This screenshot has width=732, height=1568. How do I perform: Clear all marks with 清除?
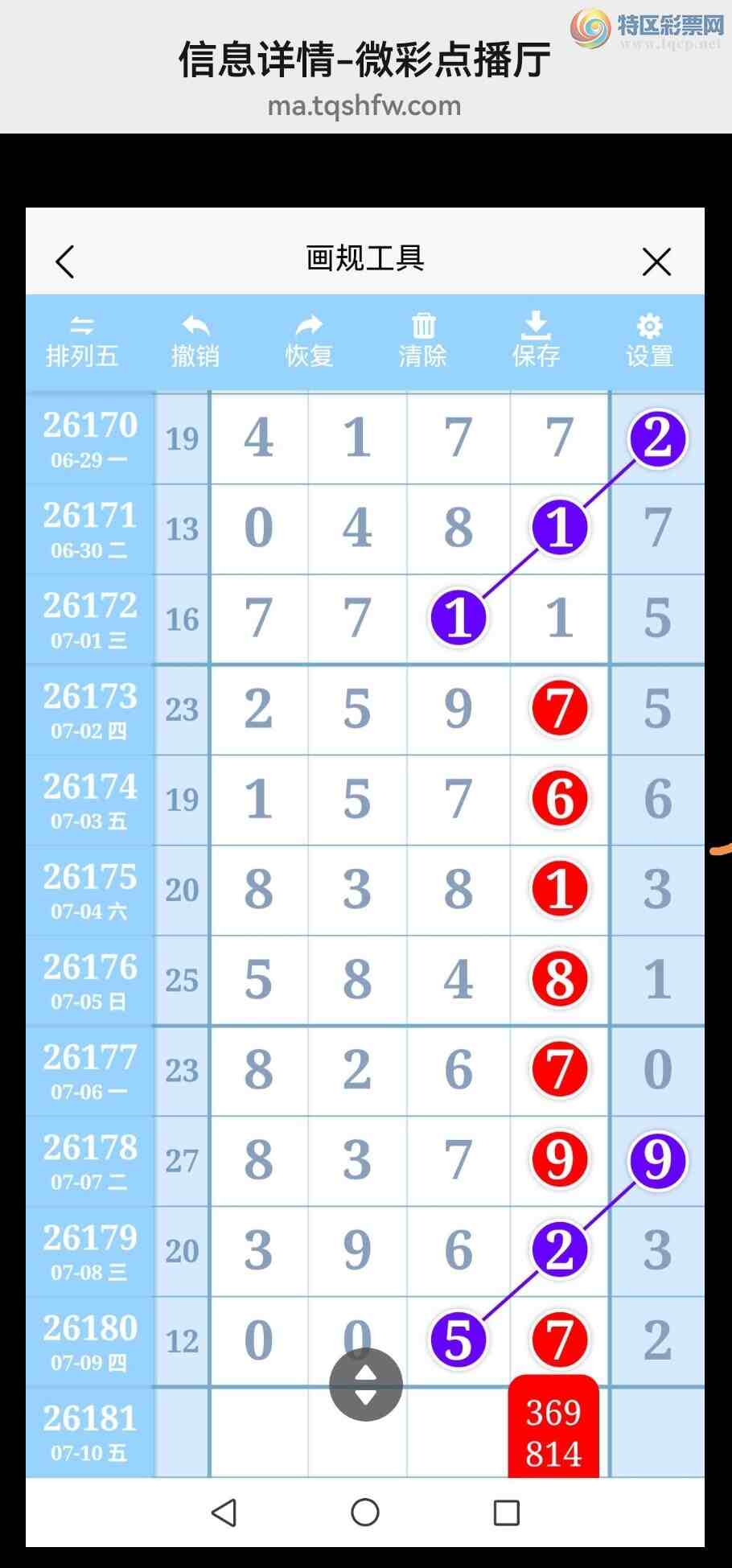coord(423,341)
